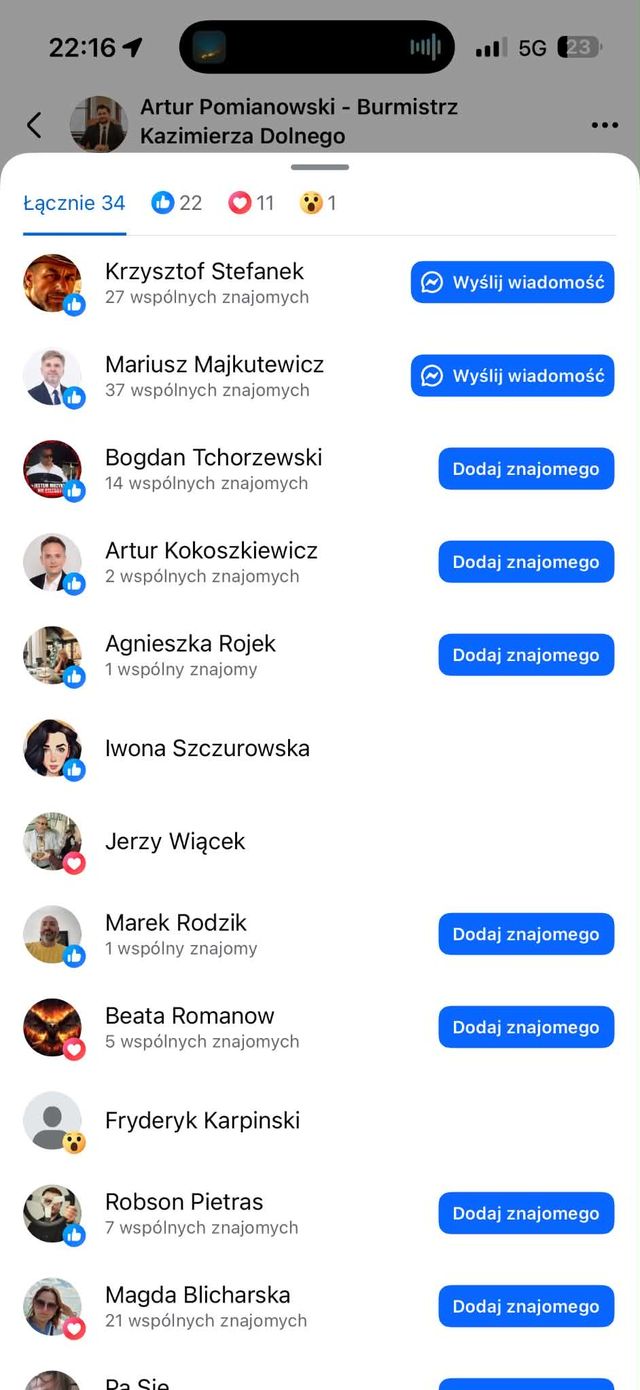
Task: Go back with the top-left arrow
Action: 34,125
